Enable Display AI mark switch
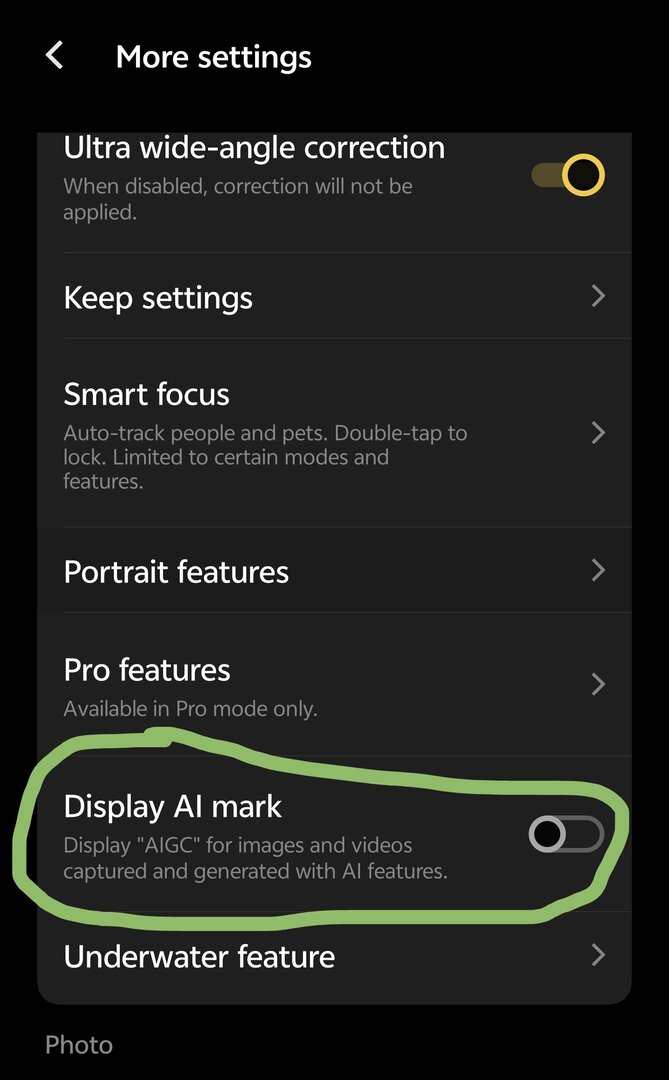 click(566, 834)
